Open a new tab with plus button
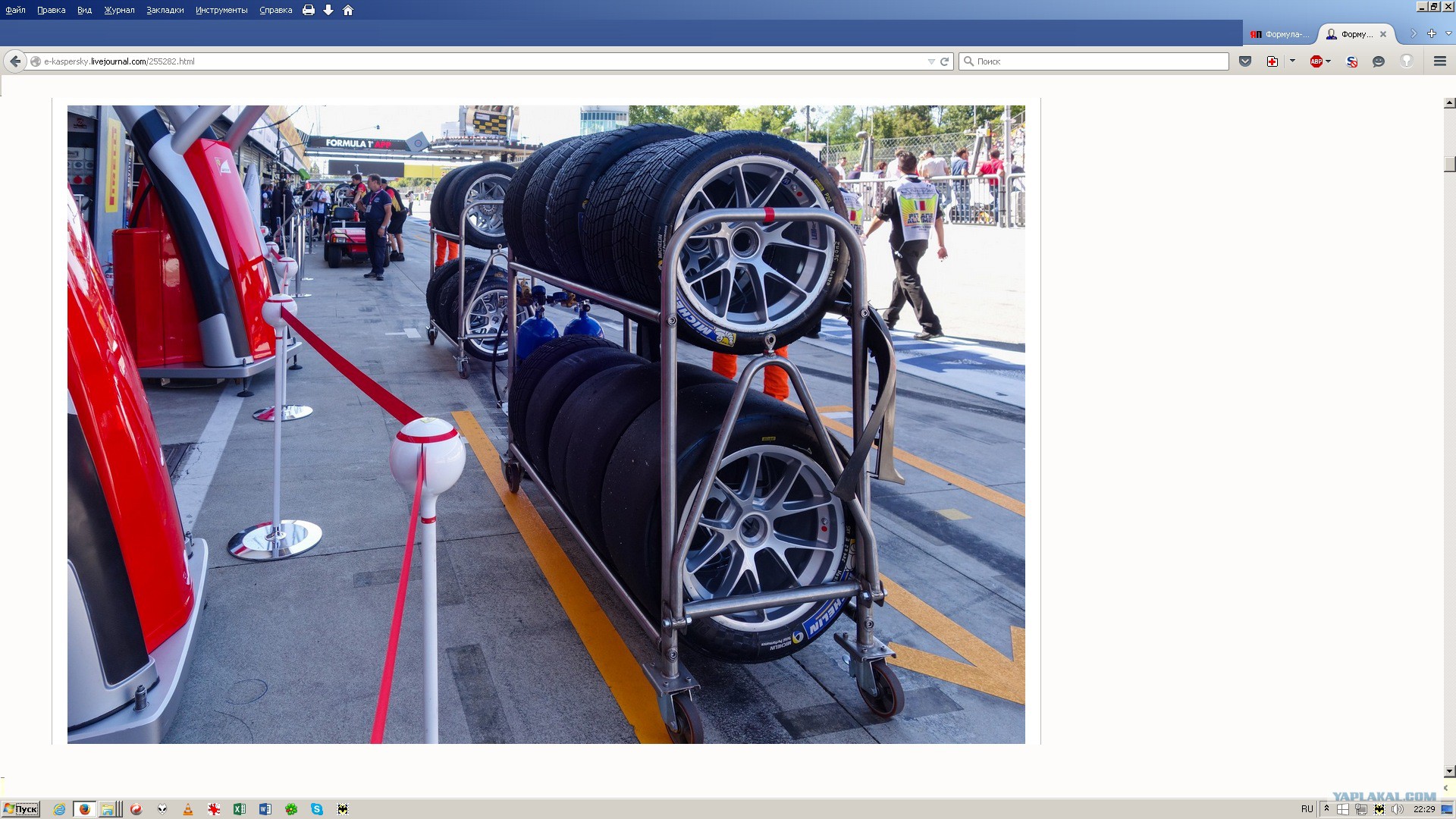The image size is (1456, 819). [x=1432, y=33]
